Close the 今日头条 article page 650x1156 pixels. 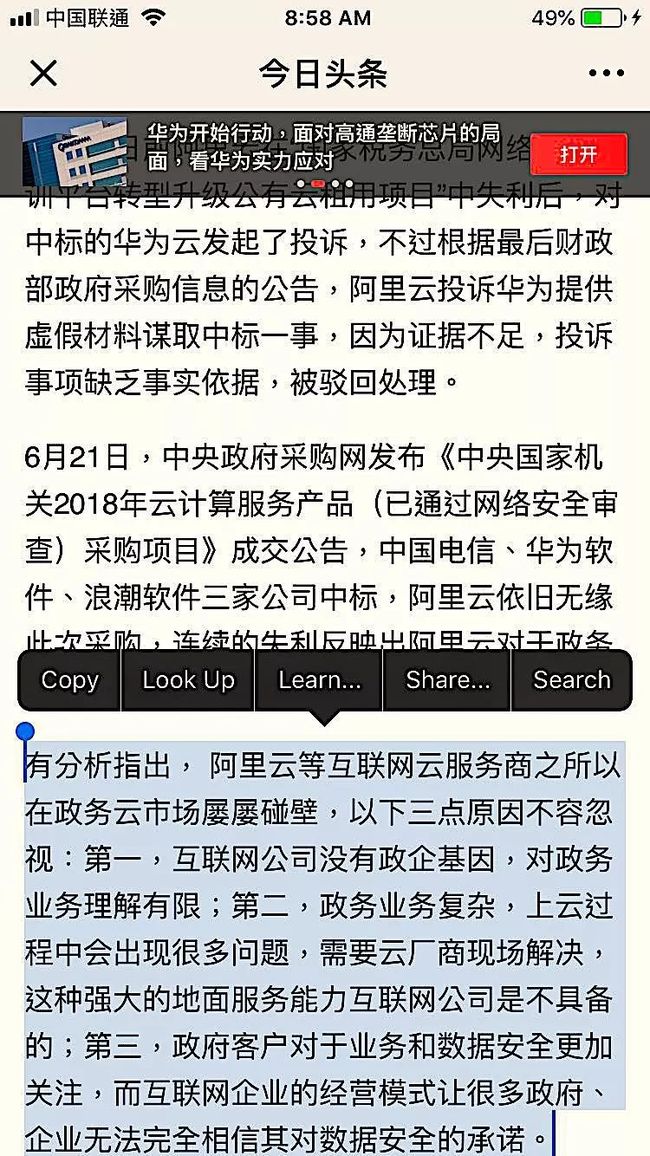[43, 74]
